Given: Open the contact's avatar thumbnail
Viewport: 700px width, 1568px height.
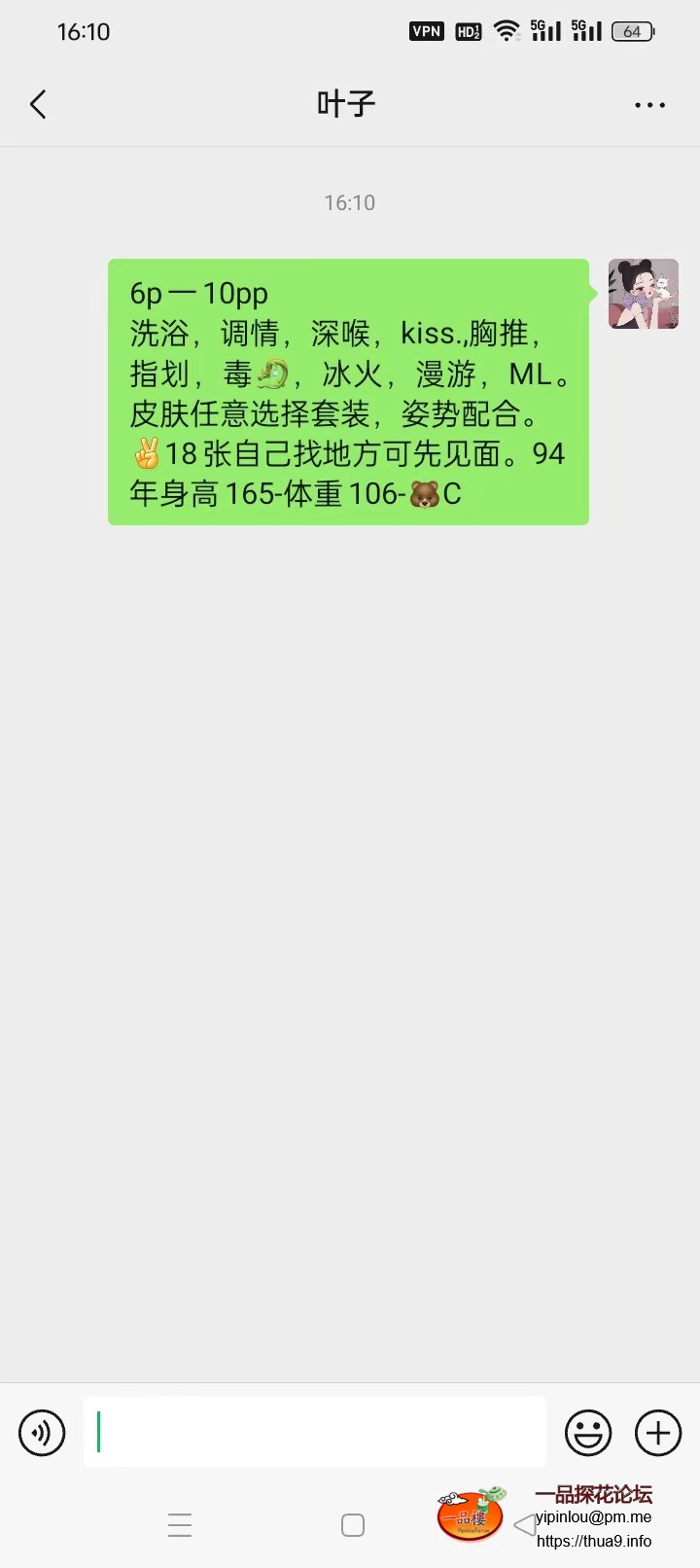Looking at the screenshot, I should (643, 293).
